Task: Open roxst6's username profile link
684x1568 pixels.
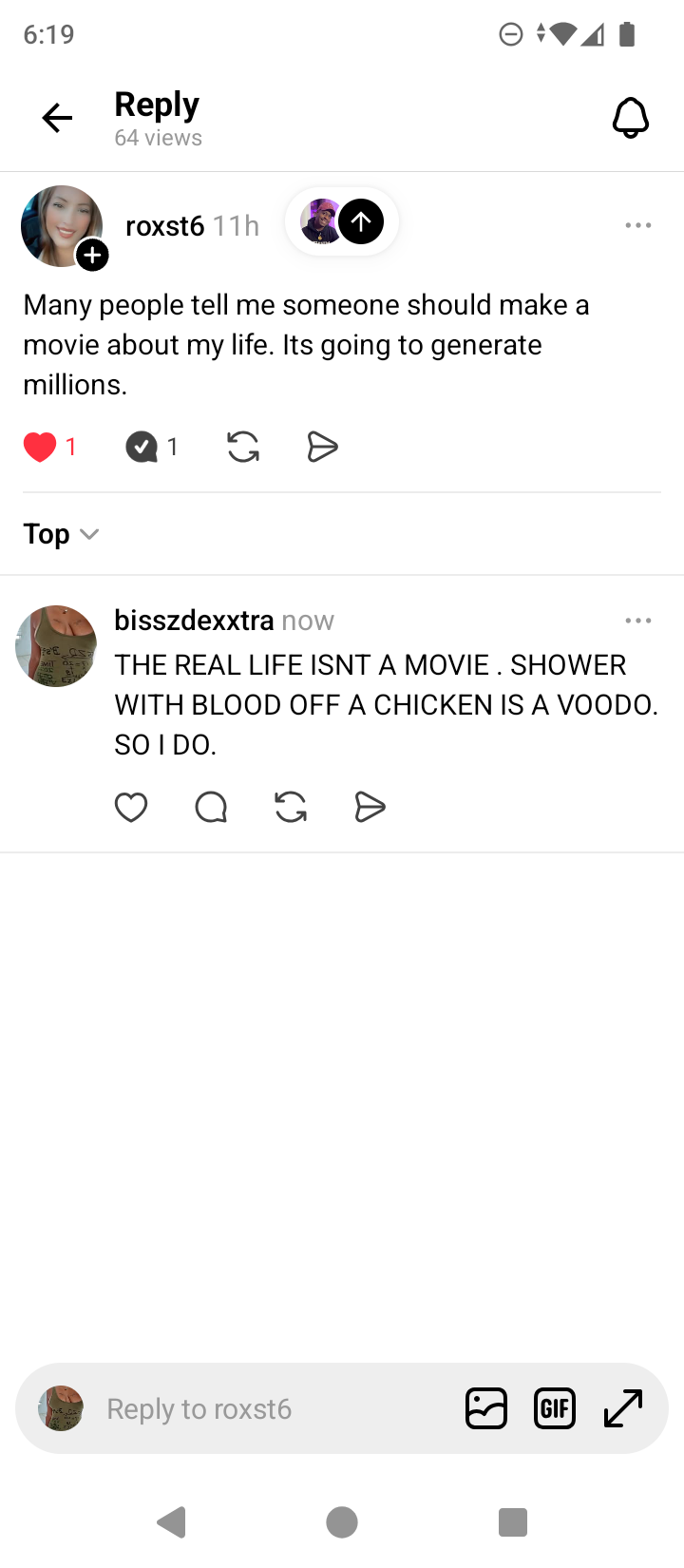Action: pos(164,226)
